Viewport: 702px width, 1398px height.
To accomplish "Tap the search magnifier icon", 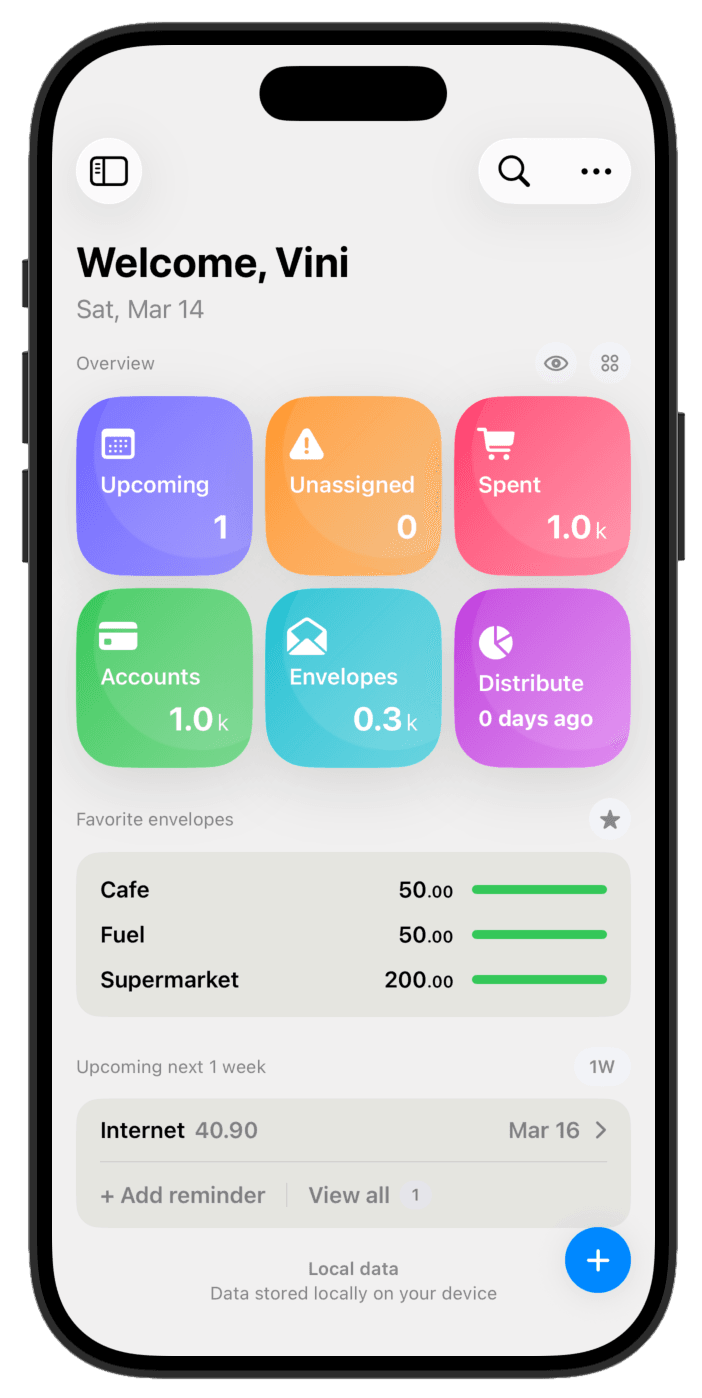I will tap(514, 171).
